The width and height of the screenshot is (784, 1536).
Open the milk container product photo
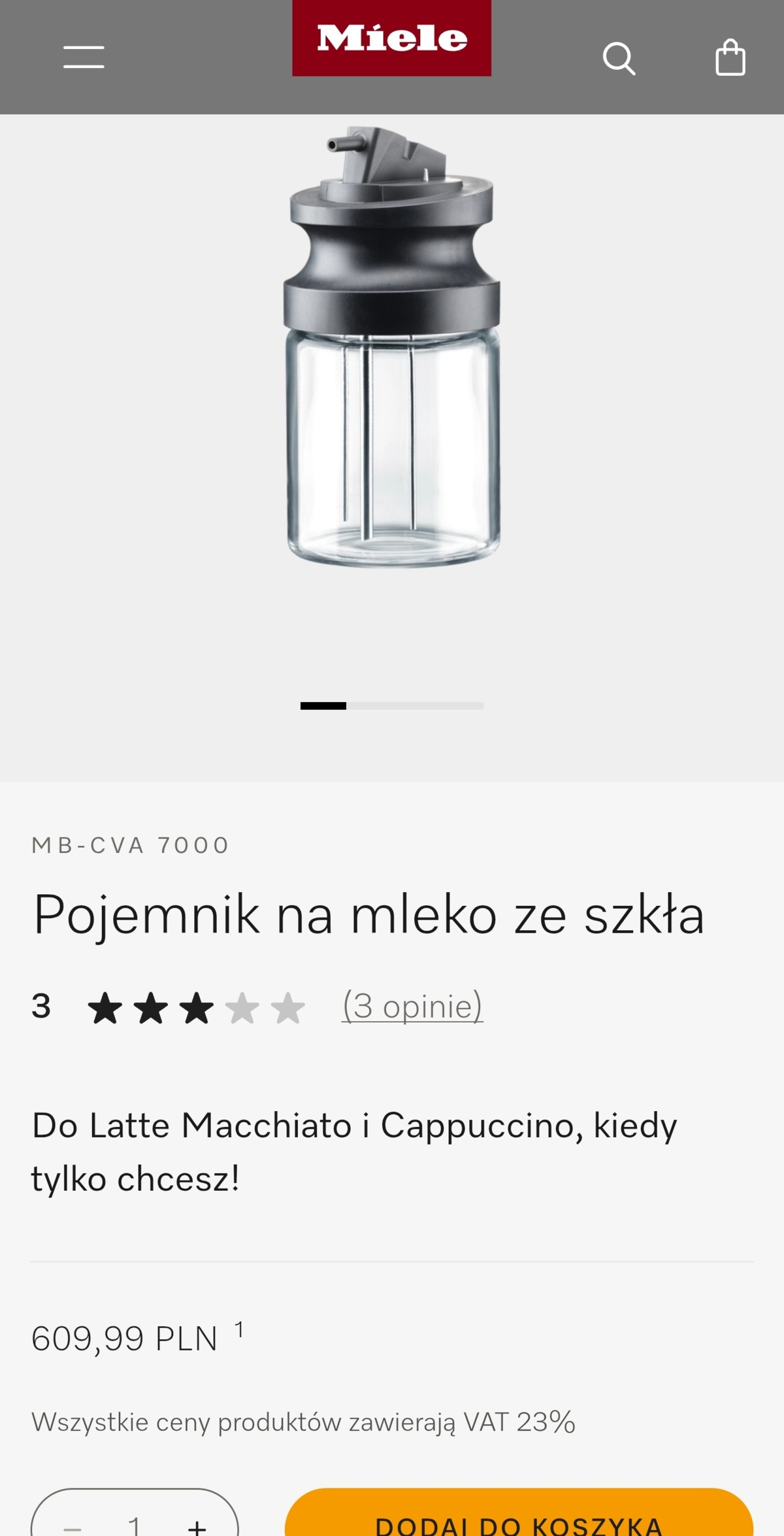tap(392, 346)
